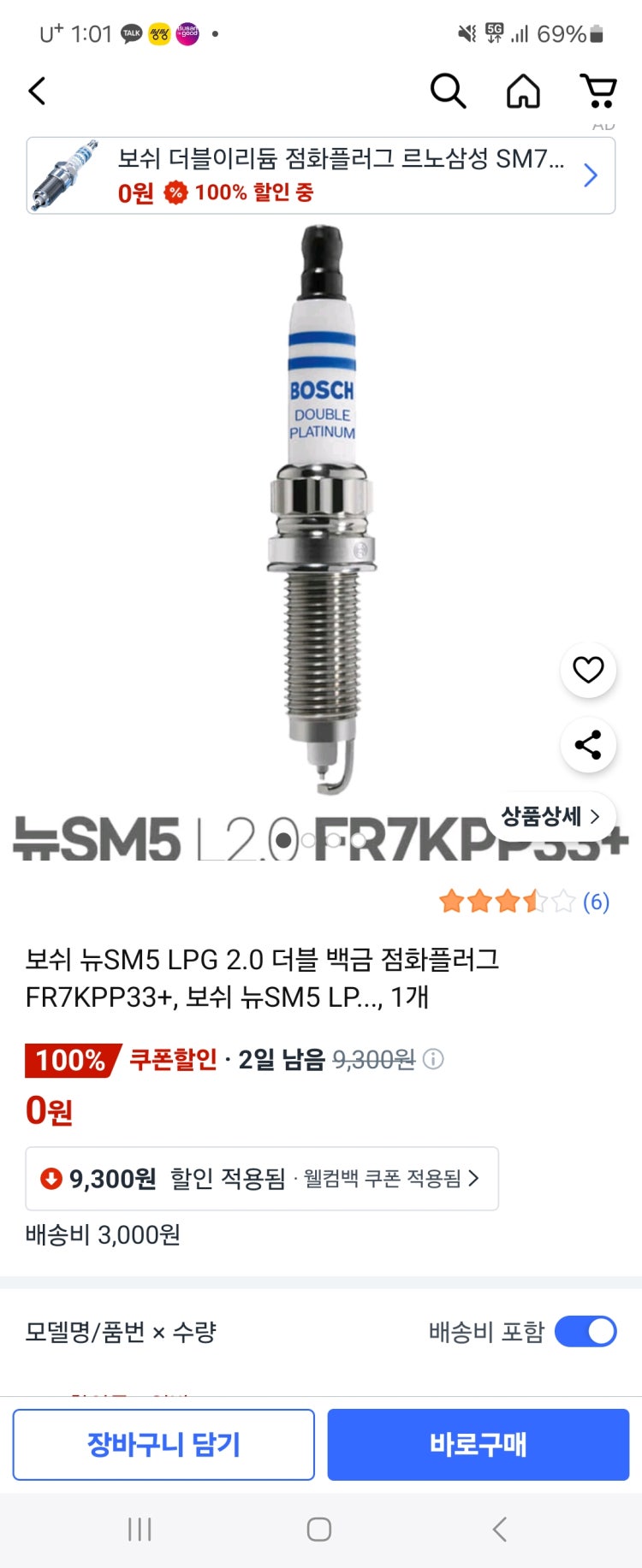Open the KakaoTalk notification icon in status bar
642x1568 pixels.
130,33
